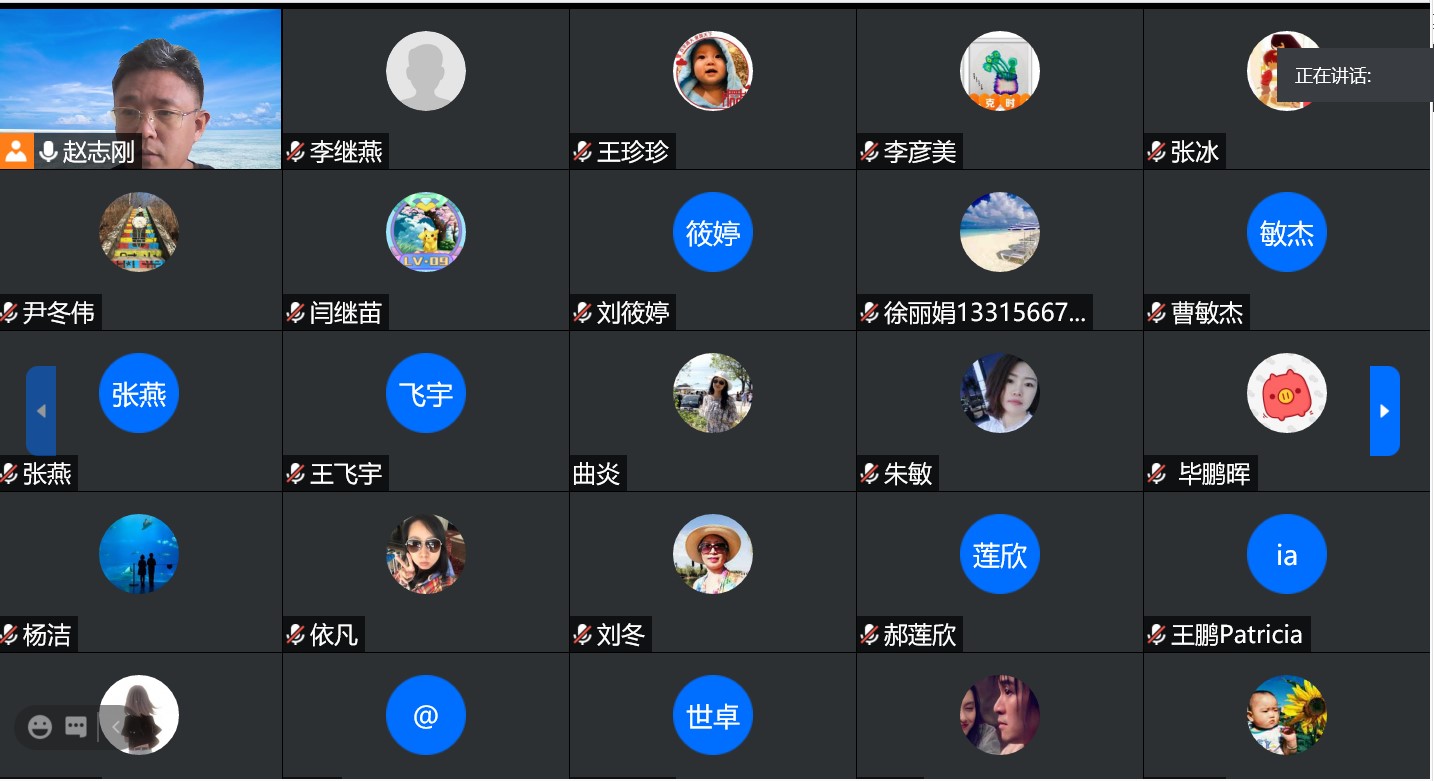Select 王鹏Patricia's participant tile
1434x781 pixels.
[1286, 571]
